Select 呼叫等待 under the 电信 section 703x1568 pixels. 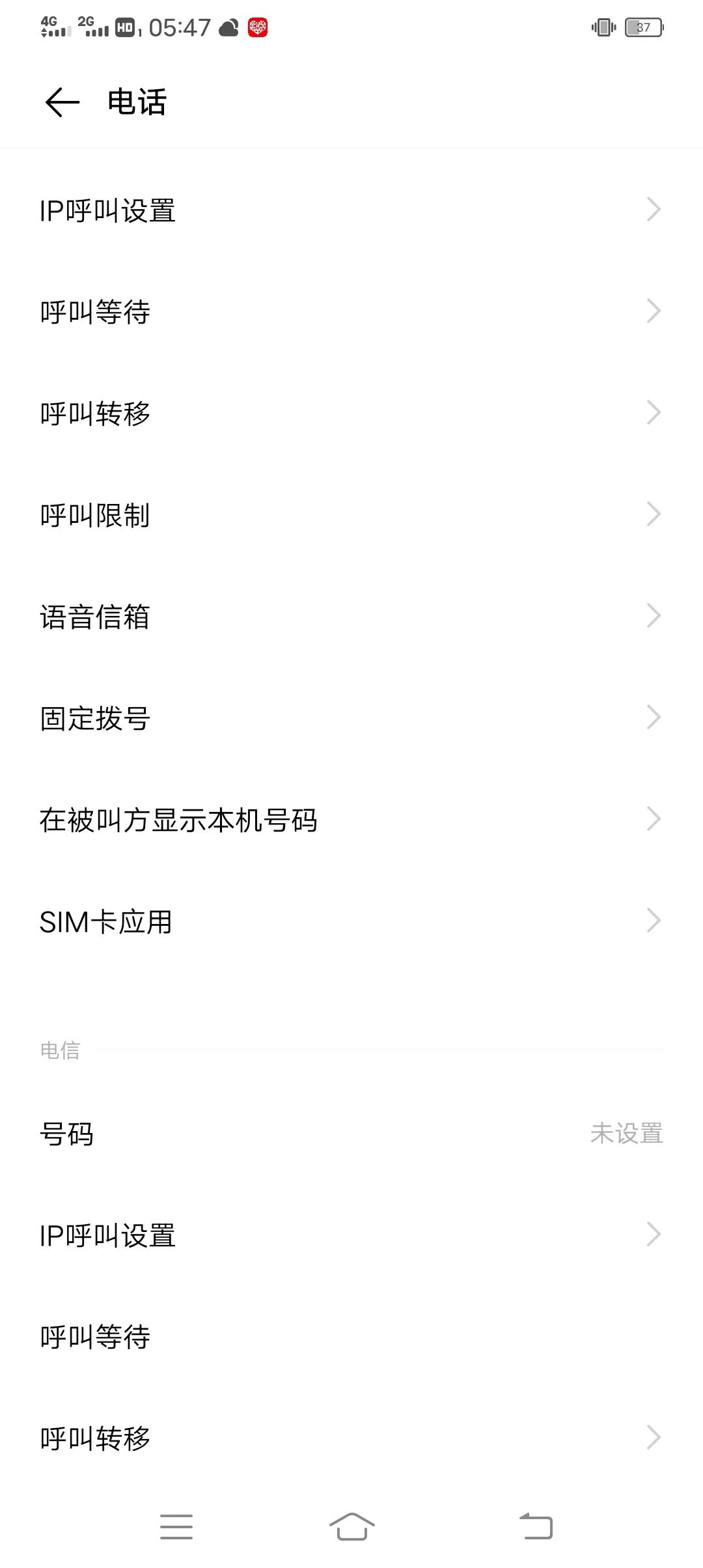tap(351, 1337)
